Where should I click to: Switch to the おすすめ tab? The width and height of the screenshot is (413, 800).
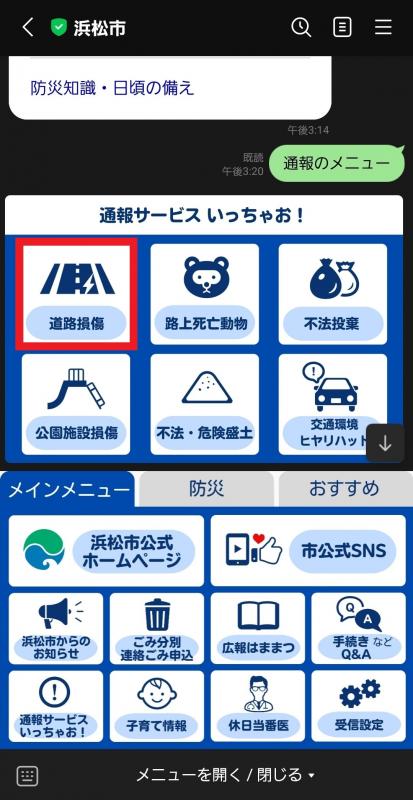(344, 489)
